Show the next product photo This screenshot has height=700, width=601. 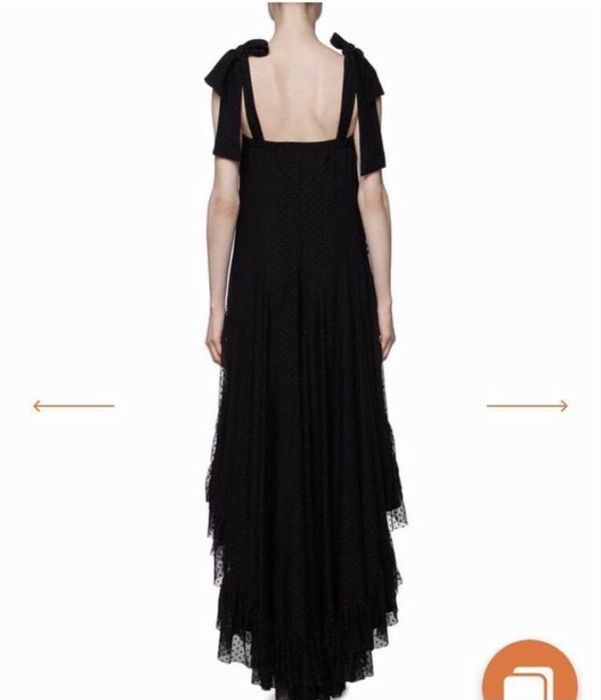coord(527,406)
